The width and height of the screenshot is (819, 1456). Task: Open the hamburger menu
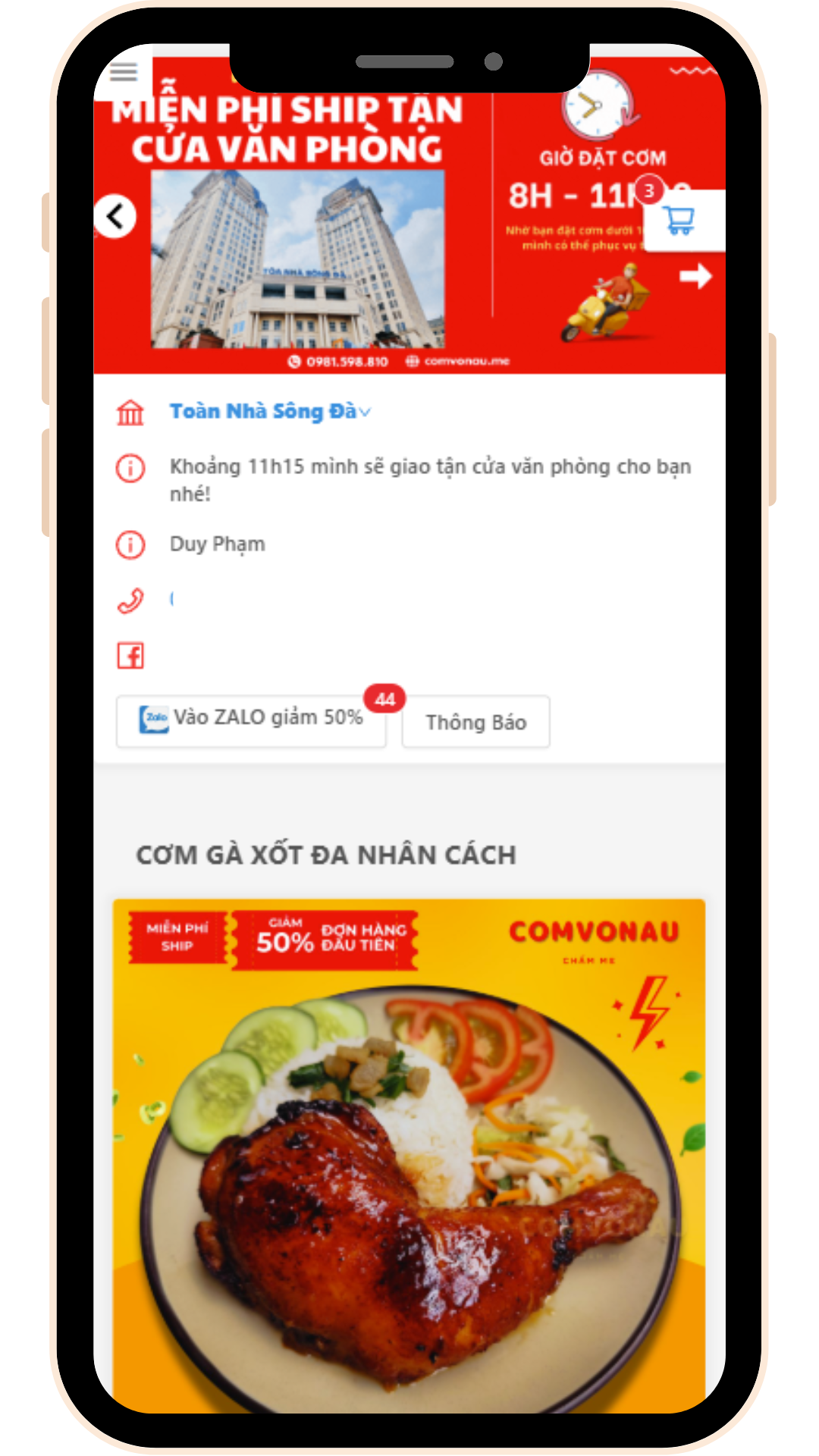pos(124,73)
